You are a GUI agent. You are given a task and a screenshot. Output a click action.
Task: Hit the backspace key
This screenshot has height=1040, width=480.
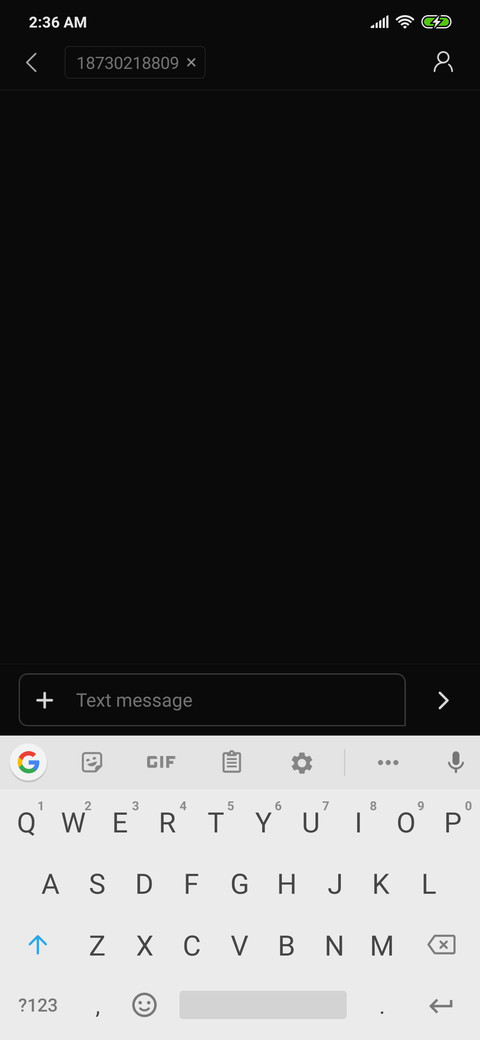click(442, 945)
